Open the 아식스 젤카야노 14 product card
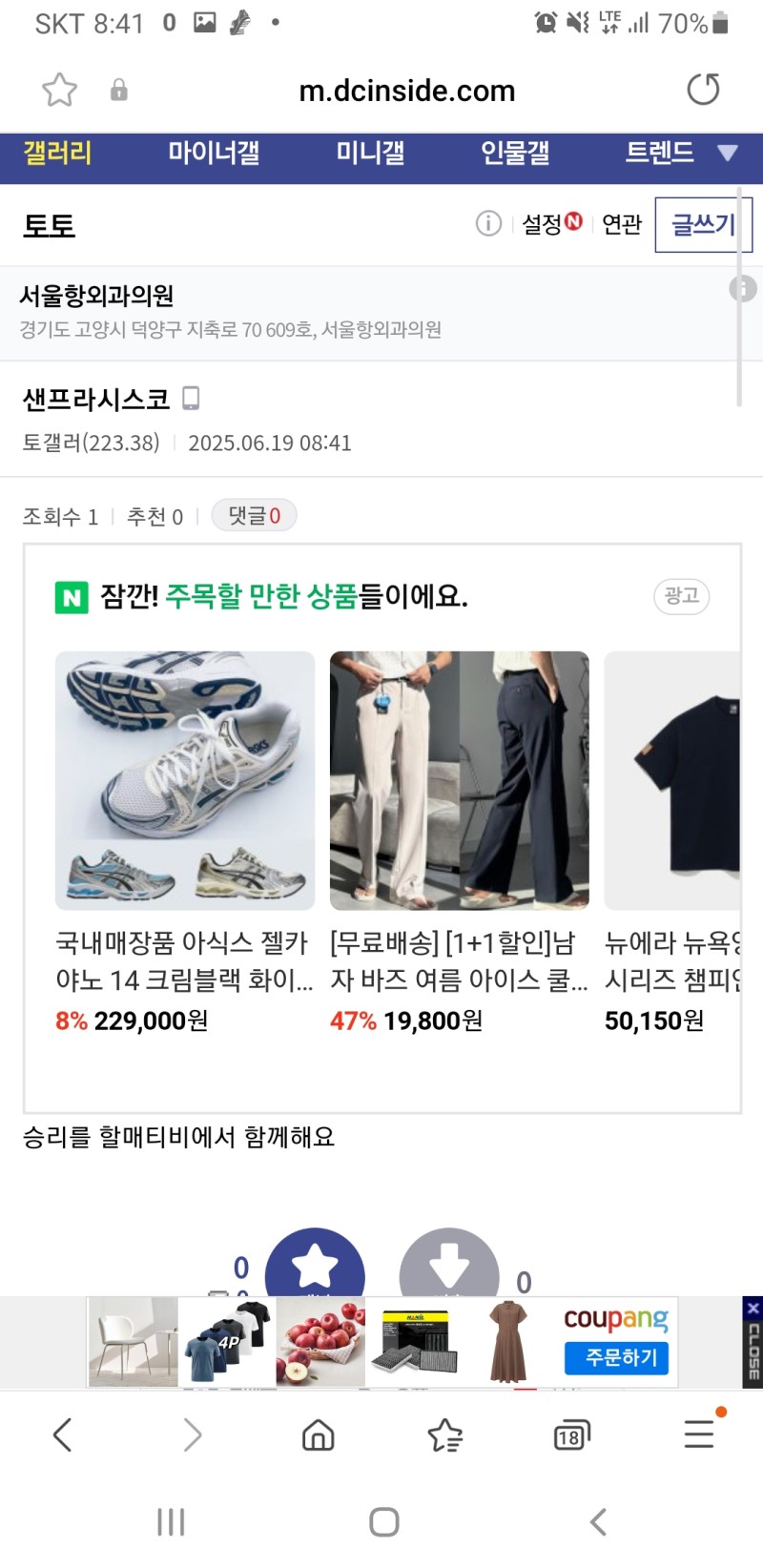763x1568 pixels. click(184, 839)
